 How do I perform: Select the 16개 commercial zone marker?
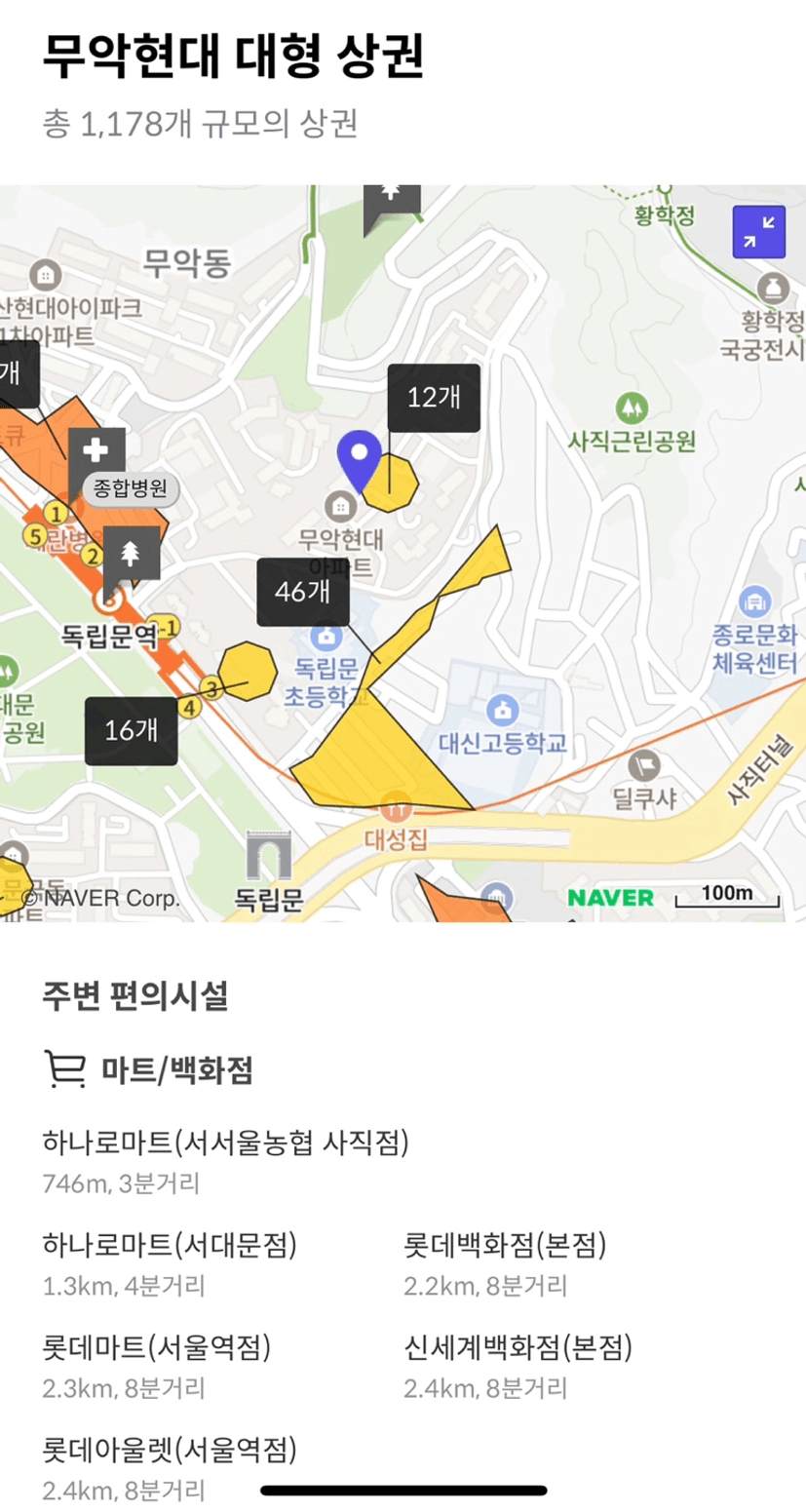click(x=131, y=731)
